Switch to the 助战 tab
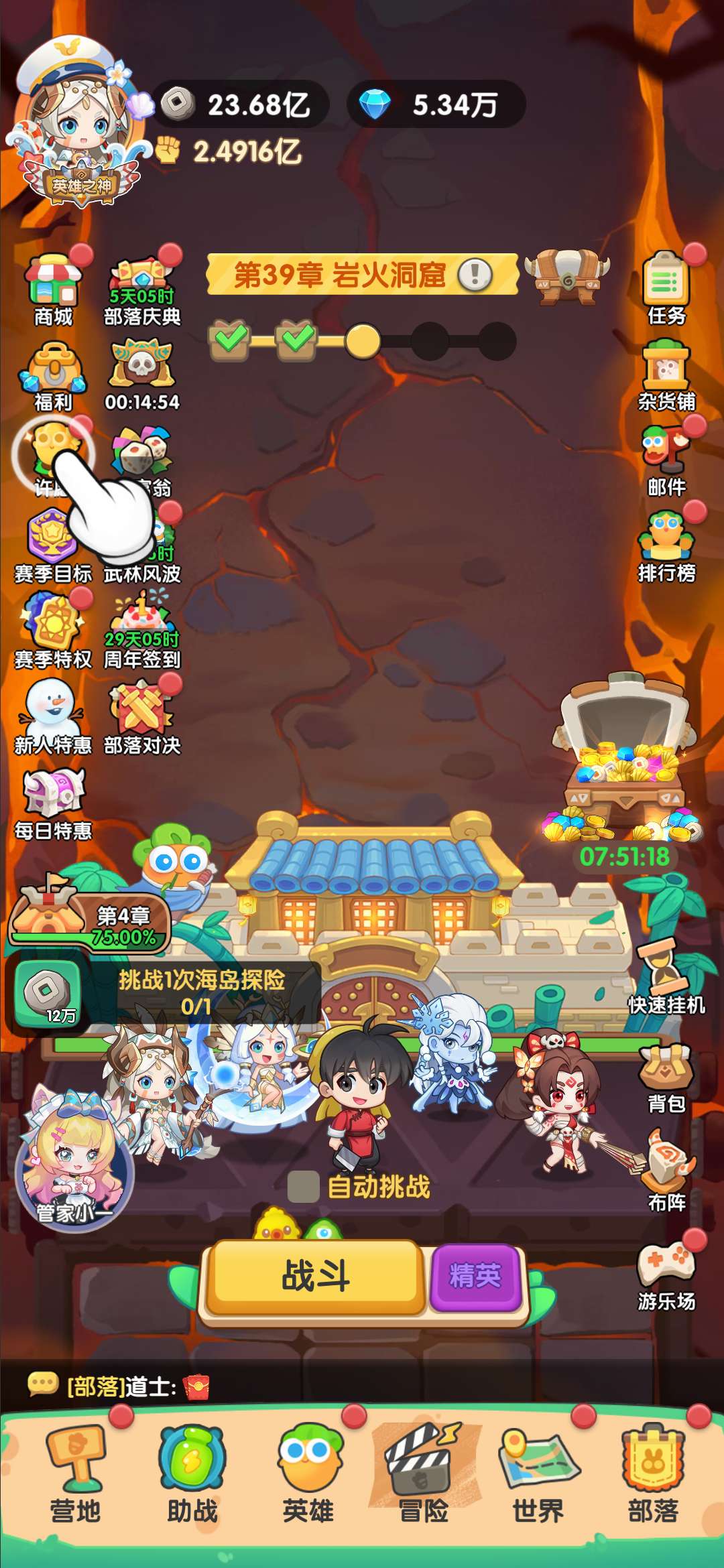Image resolution: width=724 pixels, height=1568 pixels. tap(192, 1474)
